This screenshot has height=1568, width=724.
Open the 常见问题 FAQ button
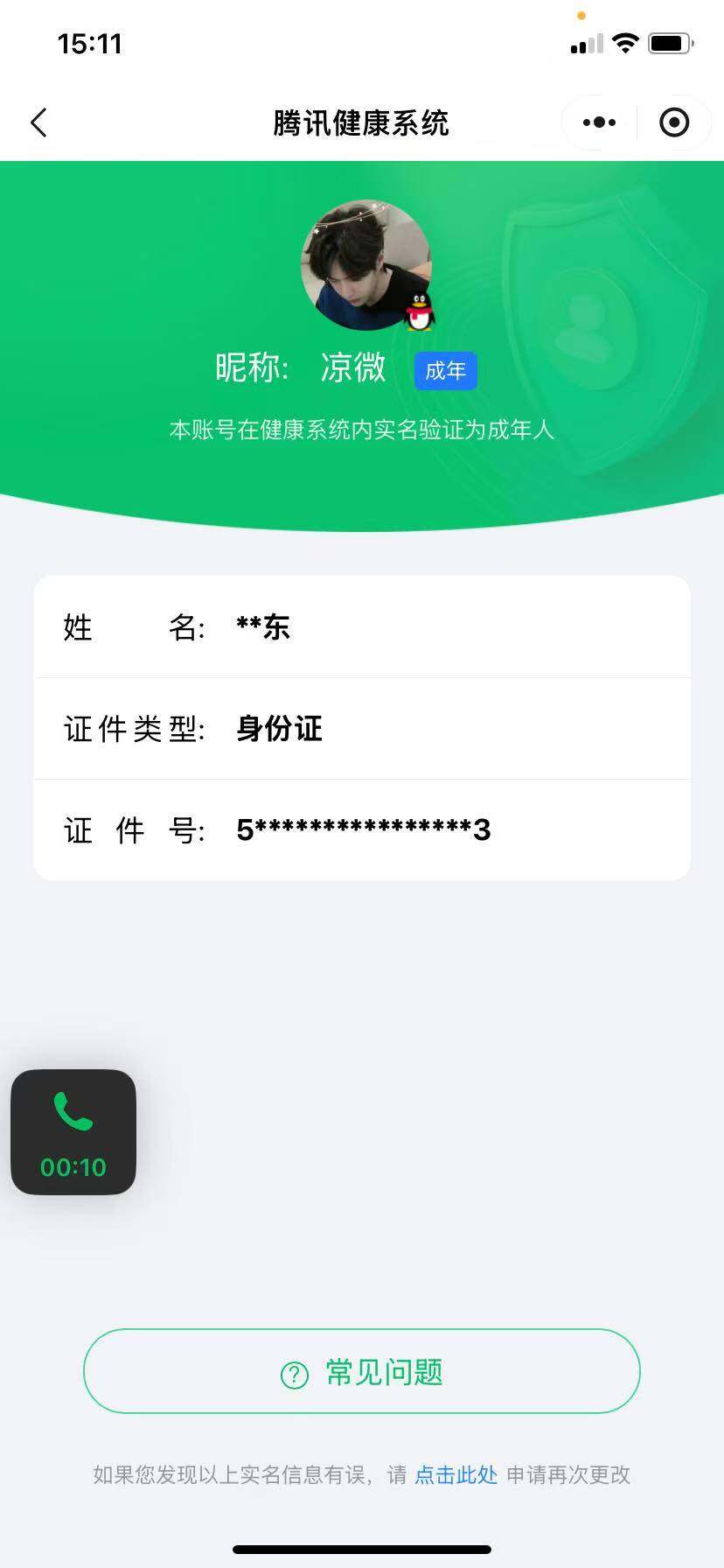pos(362,1372)
